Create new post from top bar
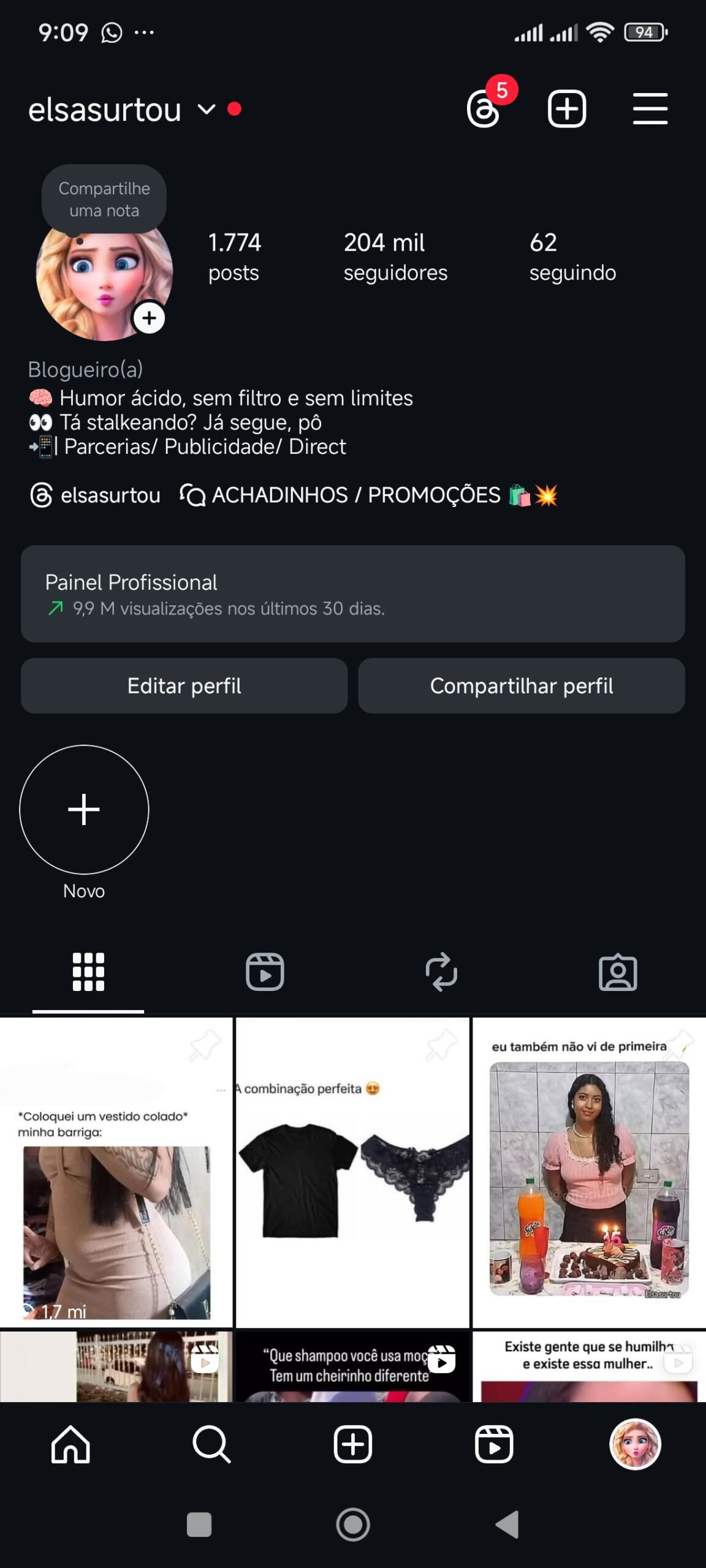Viewport: 706px width, 1568px height. coord(566,109)
